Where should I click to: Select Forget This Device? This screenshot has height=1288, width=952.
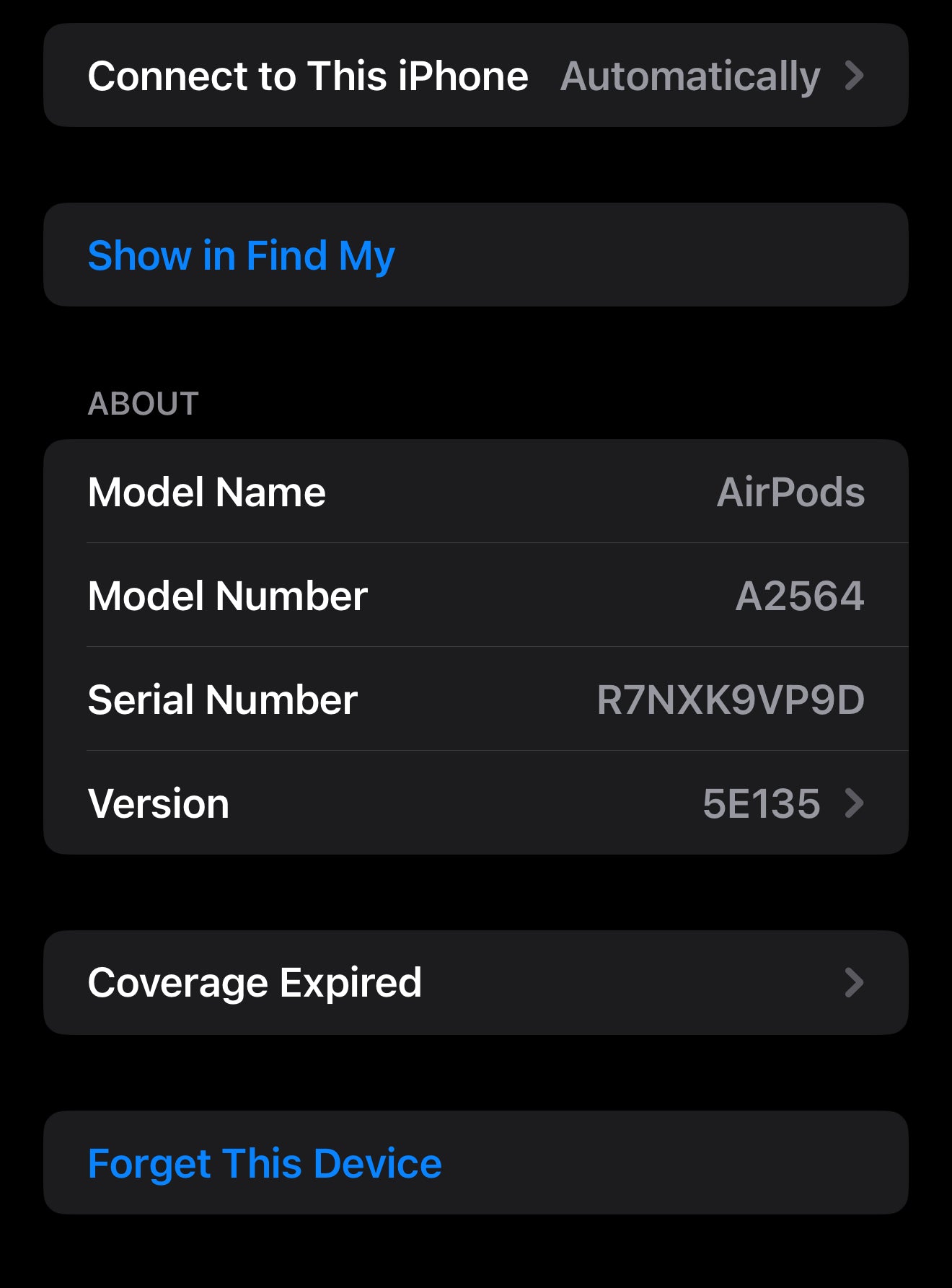click(x=264, y=1163)
